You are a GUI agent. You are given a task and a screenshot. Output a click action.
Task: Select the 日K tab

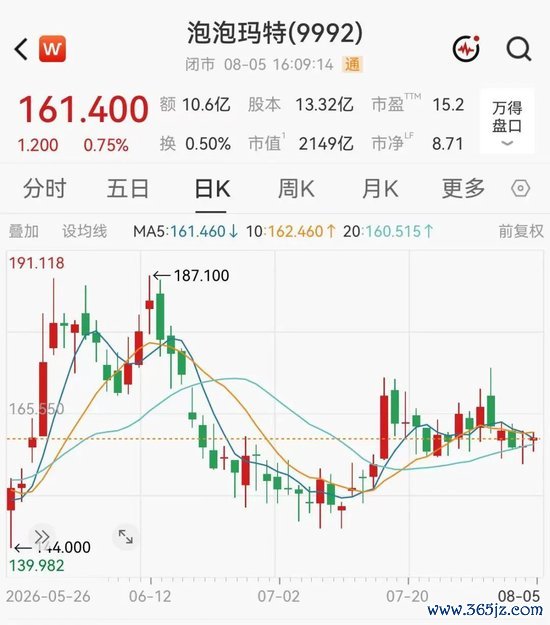tap(212, 188)
